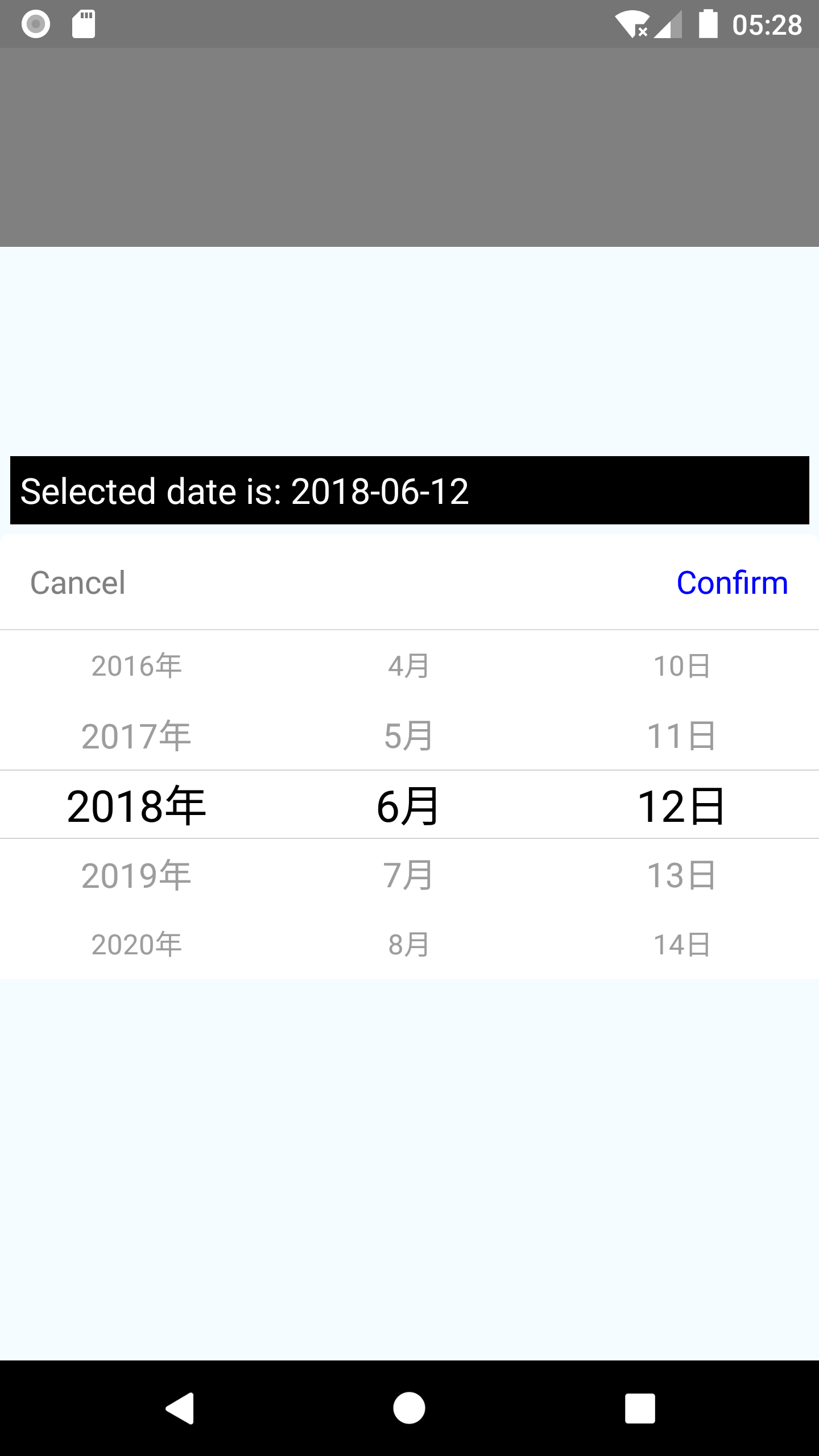Choose 13日 in the day wheel

681,875
